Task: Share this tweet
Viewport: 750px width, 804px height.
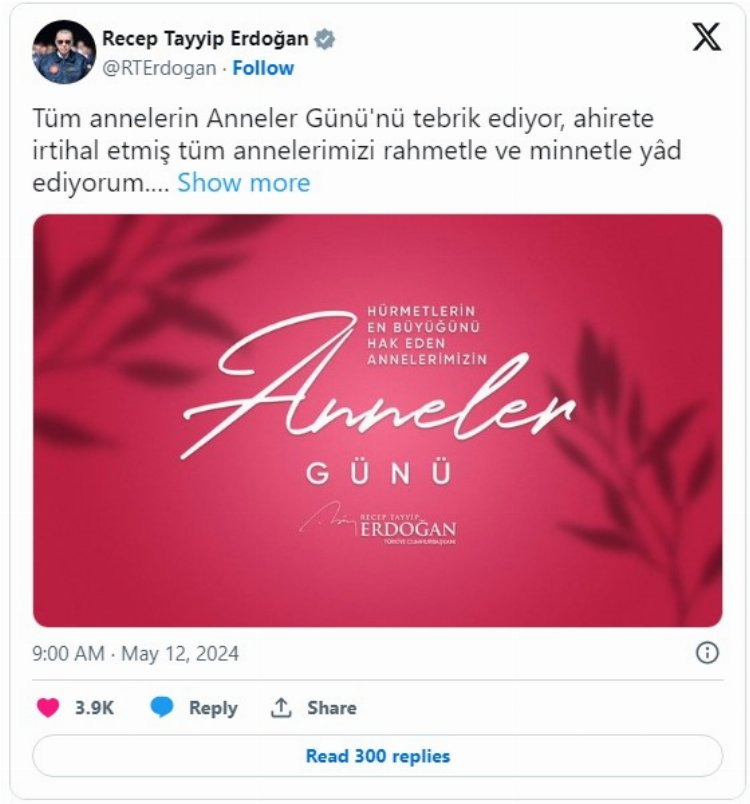Action: (x=313, y=708)
